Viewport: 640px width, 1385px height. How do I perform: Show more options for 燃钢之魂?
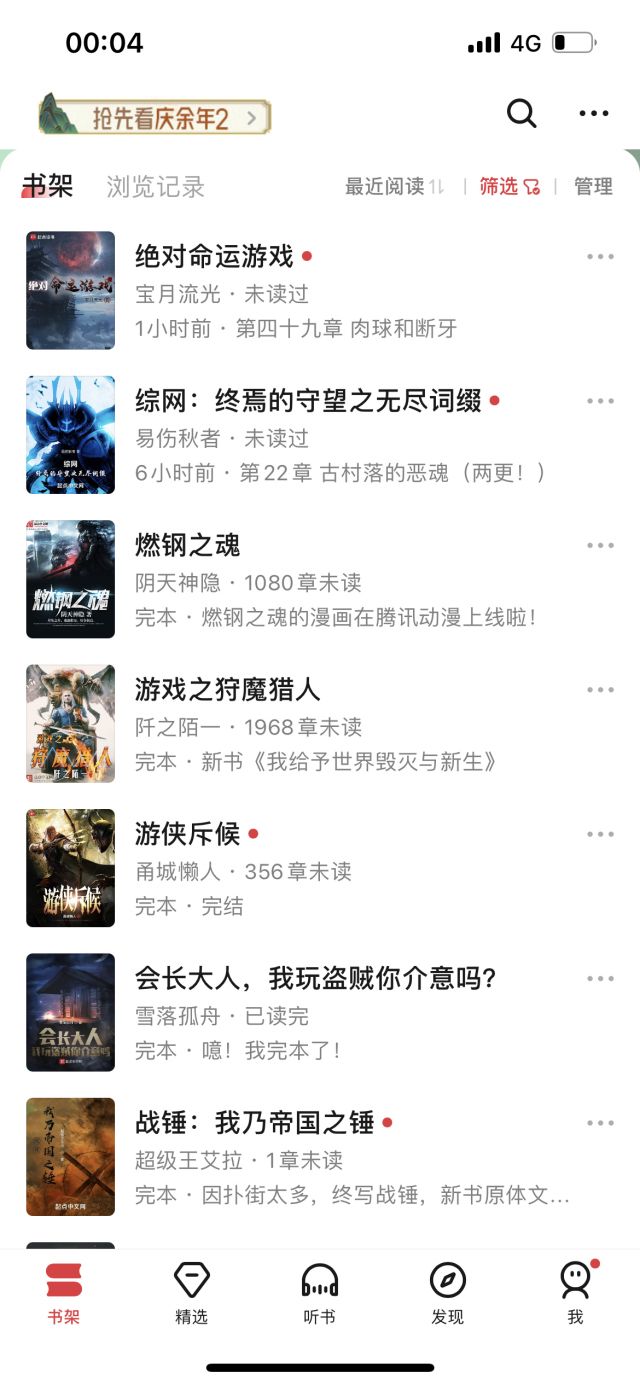point(600,546)
